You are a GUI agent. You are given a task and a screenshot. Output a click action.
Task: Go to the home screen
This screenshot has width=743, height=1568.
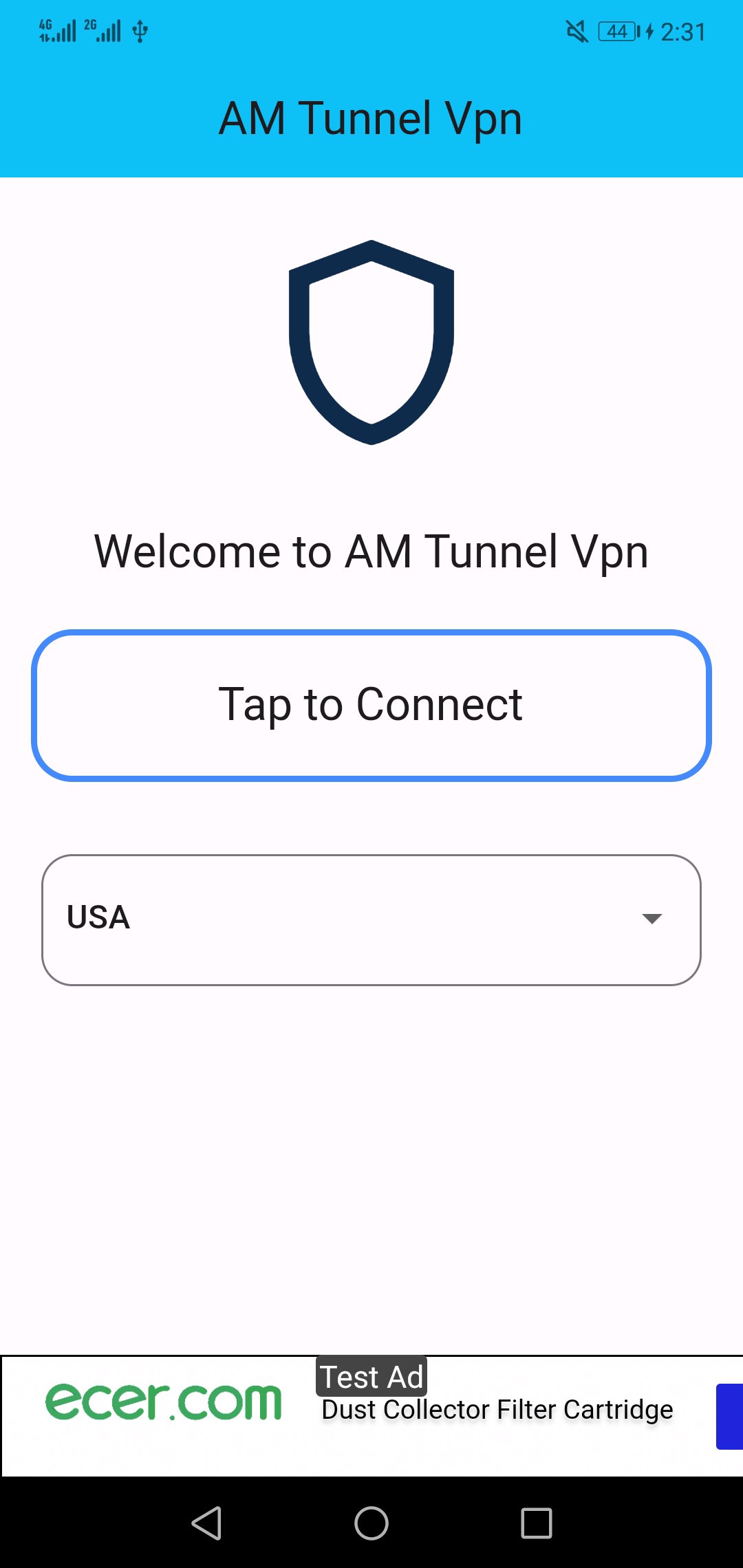(371, 1523)
